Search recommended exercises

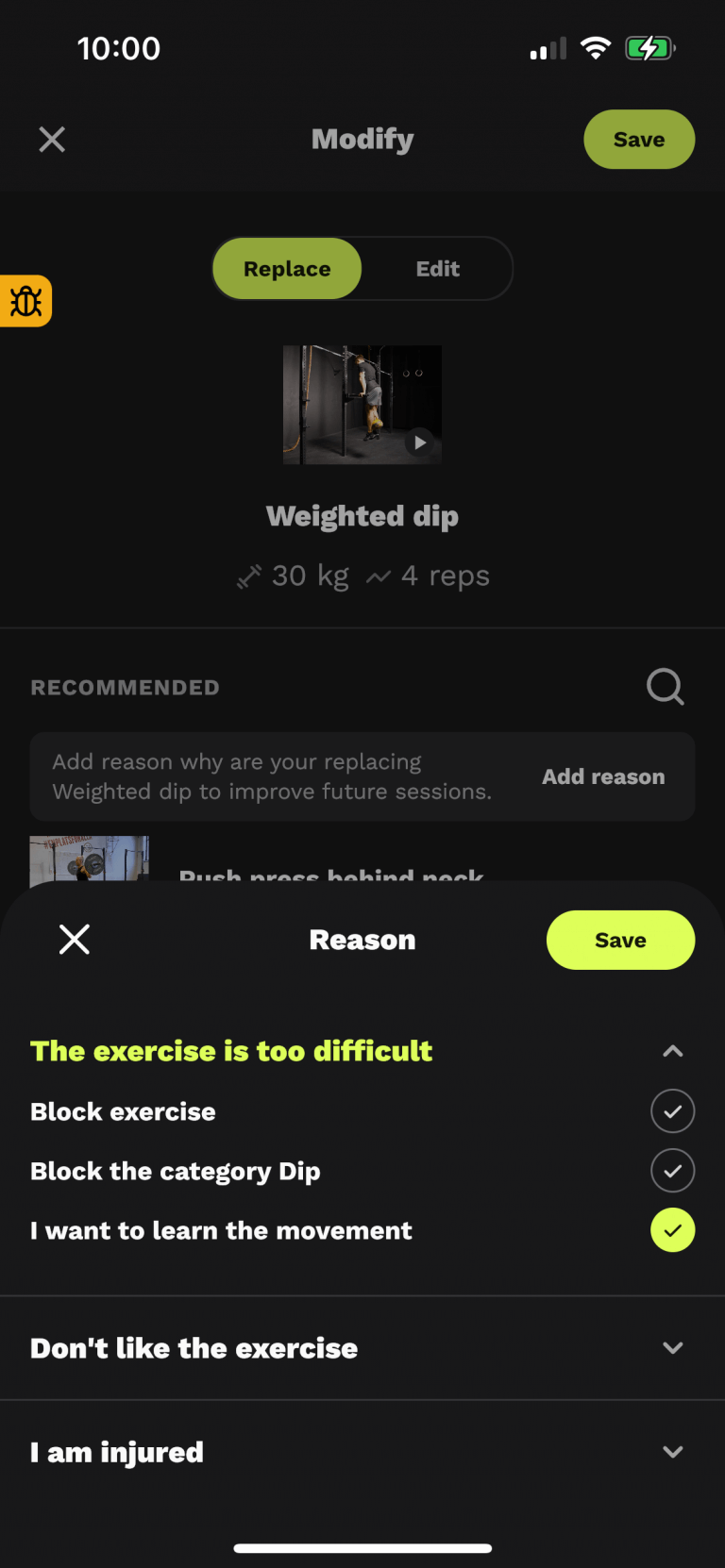point(665,687)
